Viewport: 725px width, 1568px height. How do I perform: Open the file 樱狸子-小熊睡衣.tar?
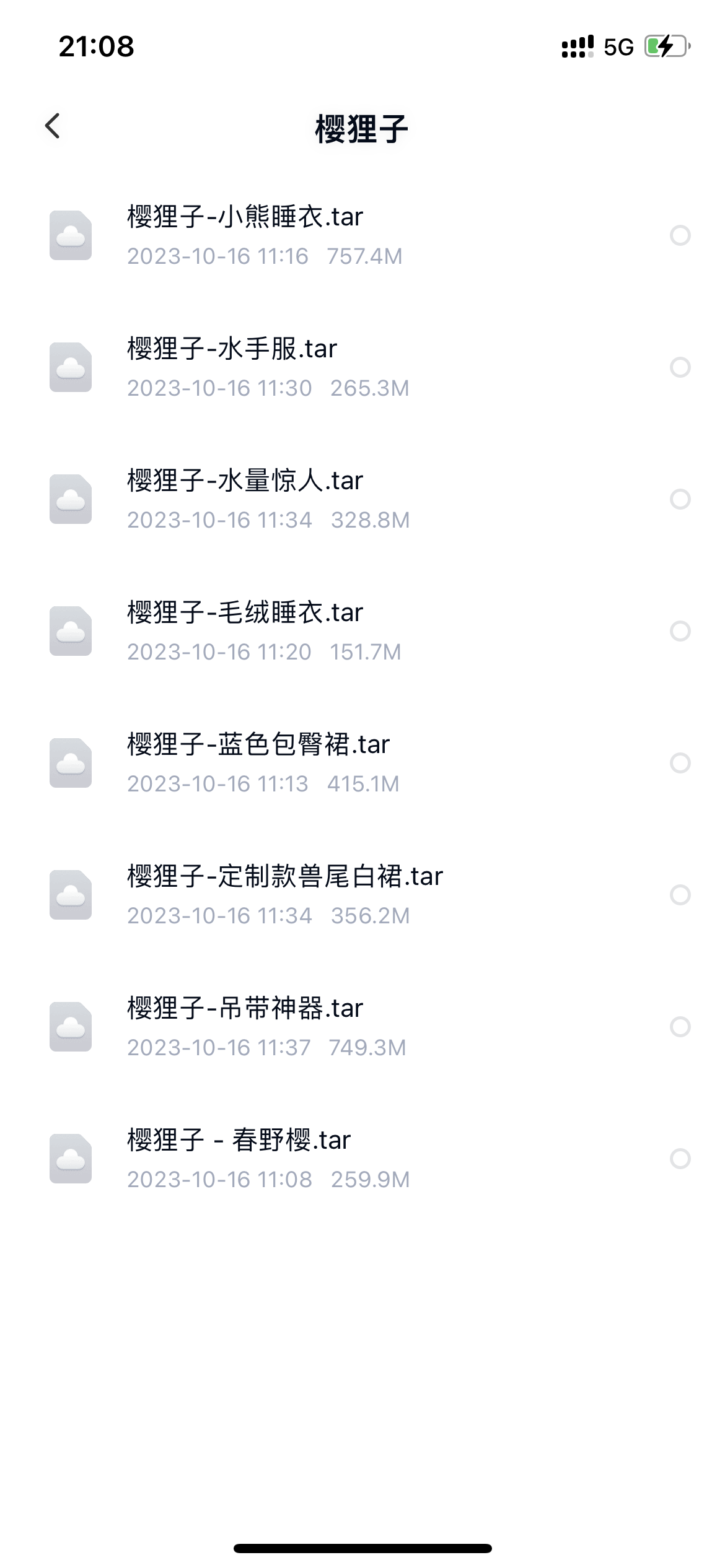point(362,235)
